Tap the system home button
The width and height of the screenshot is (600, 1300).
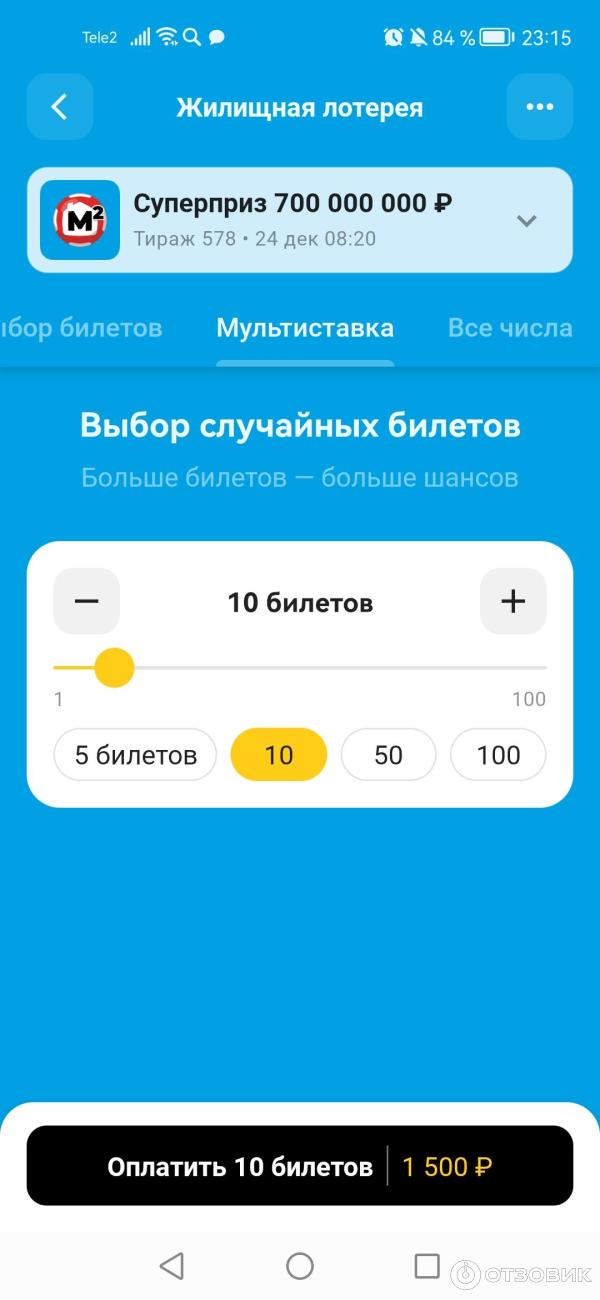click(x=300, y=1266)
